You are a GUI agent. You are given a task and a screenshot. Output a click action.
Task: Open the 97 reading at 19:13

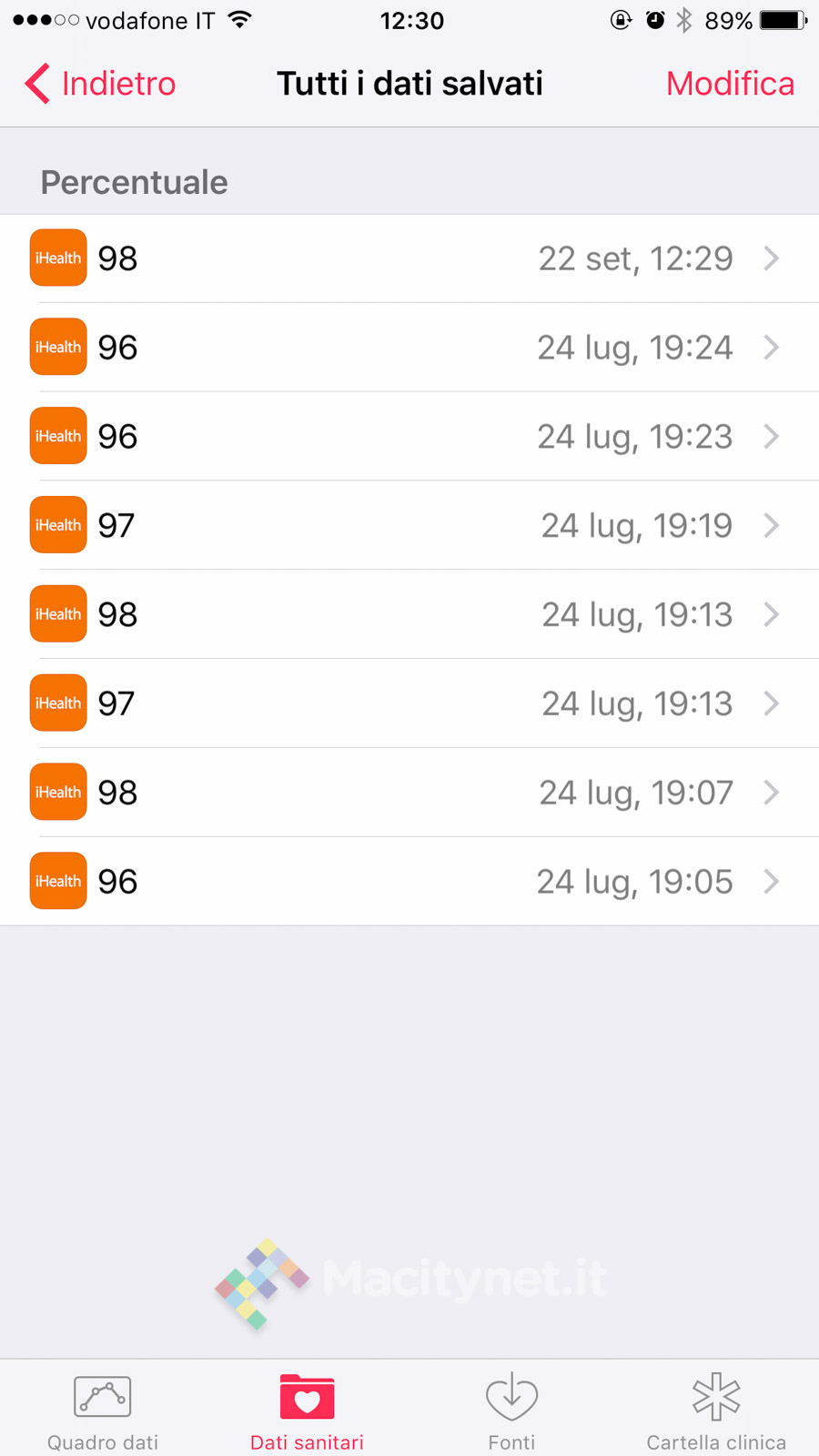409,703
